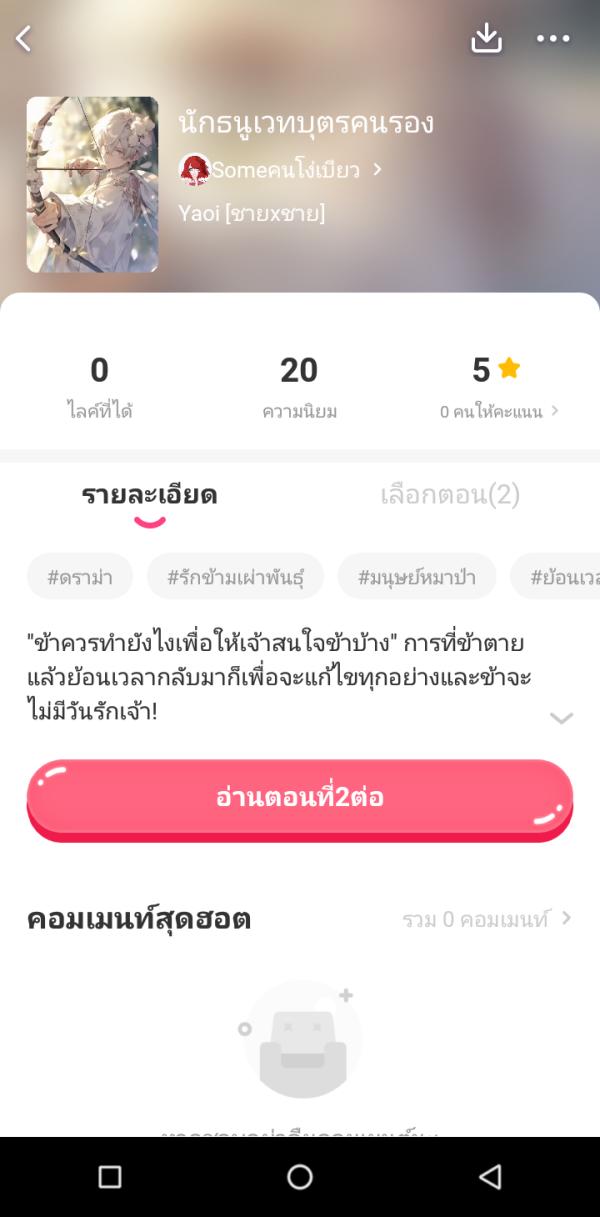The image size is (600, 1217).
Task: Select the #ดราม่า tag chip
Action: 80,577
